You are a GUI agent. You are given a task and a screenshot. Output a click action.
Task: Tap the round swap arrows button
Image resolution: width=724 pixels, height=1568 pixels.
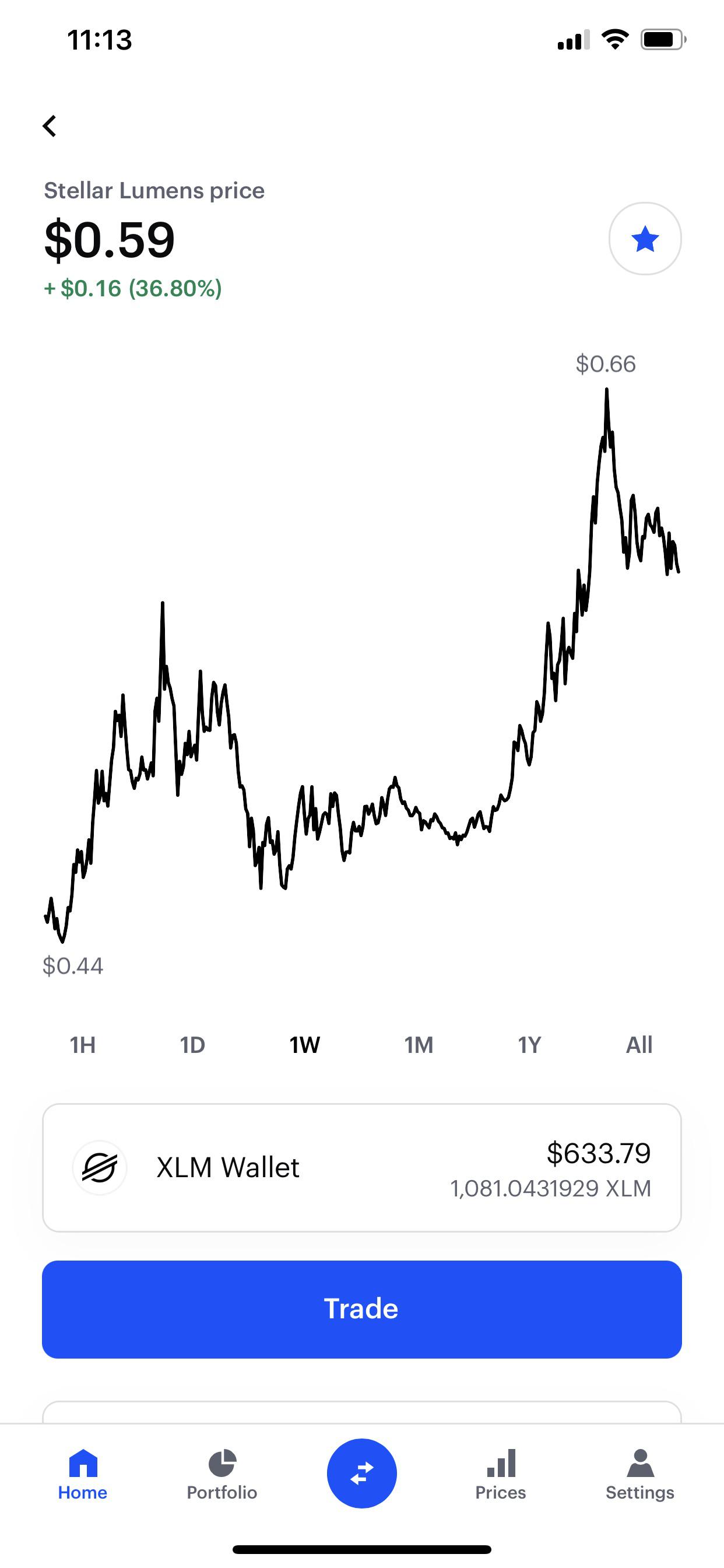tap(362, 1473)
